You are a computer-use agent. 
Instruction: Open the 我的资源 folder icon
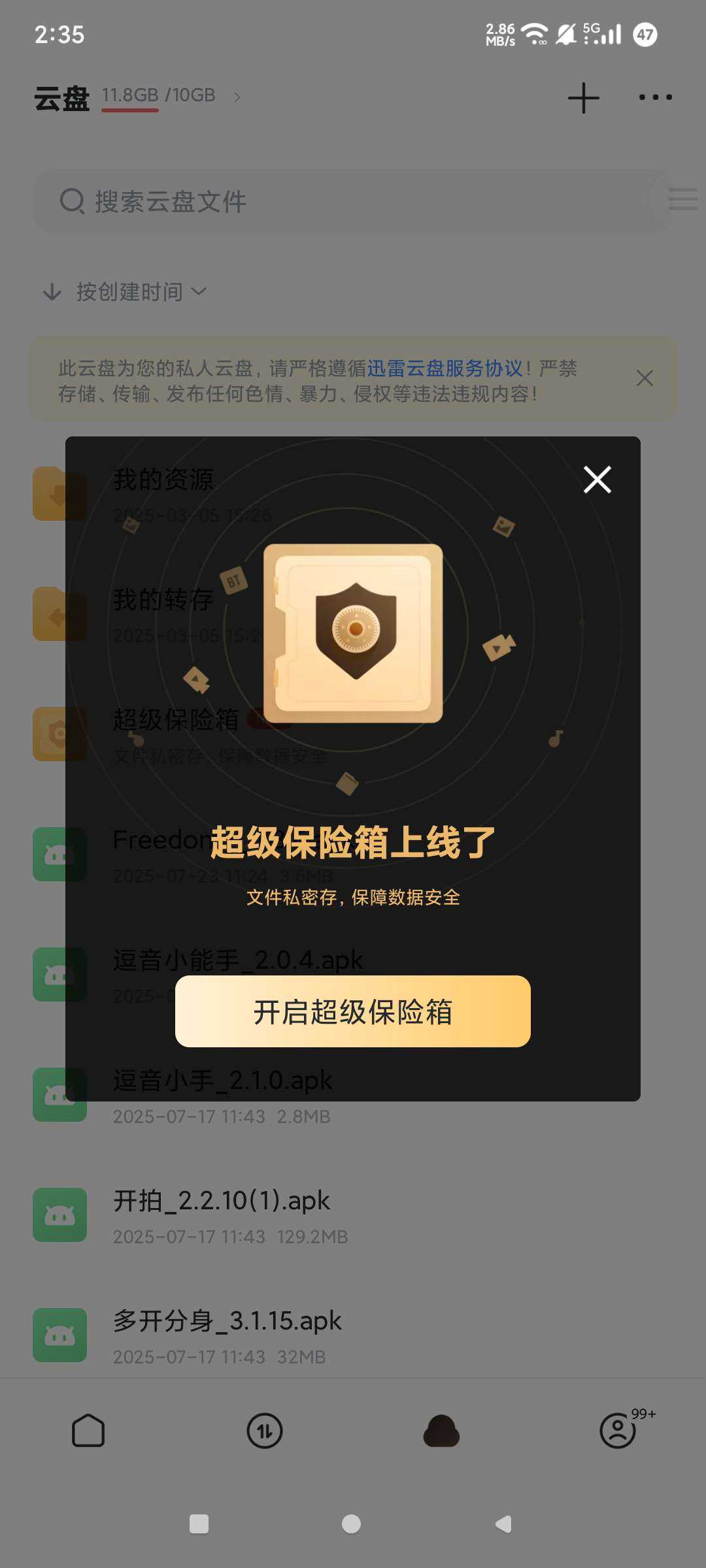click(x=59, y=493)
